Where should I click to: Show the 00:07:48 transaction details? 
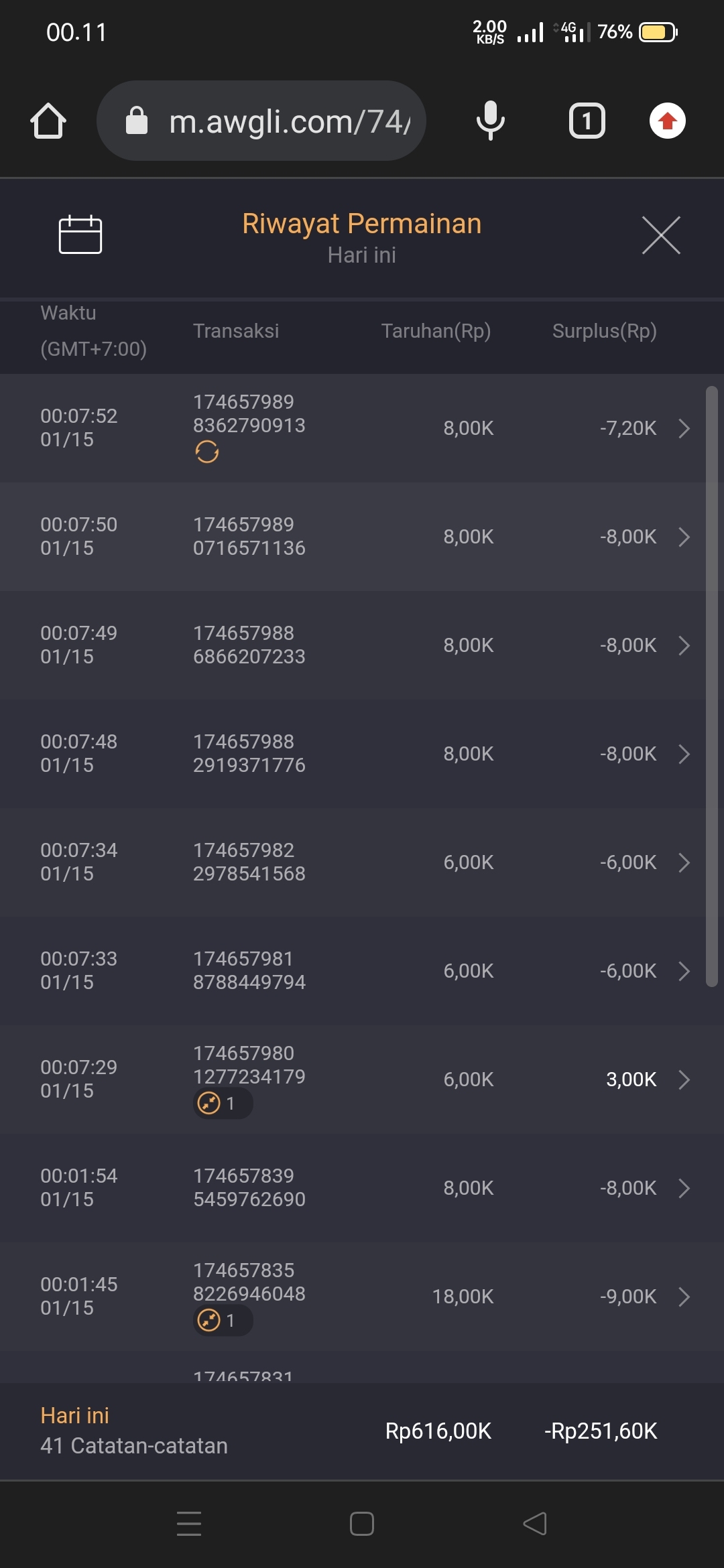(x=683, y=754)
